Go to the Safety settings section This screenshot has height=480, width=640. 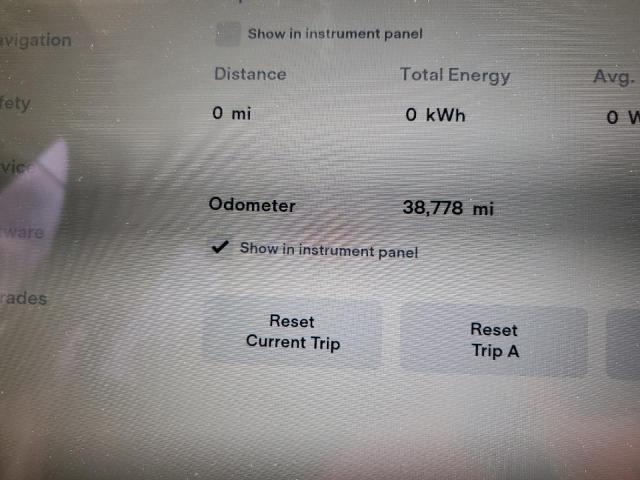[x=17, y=103]
